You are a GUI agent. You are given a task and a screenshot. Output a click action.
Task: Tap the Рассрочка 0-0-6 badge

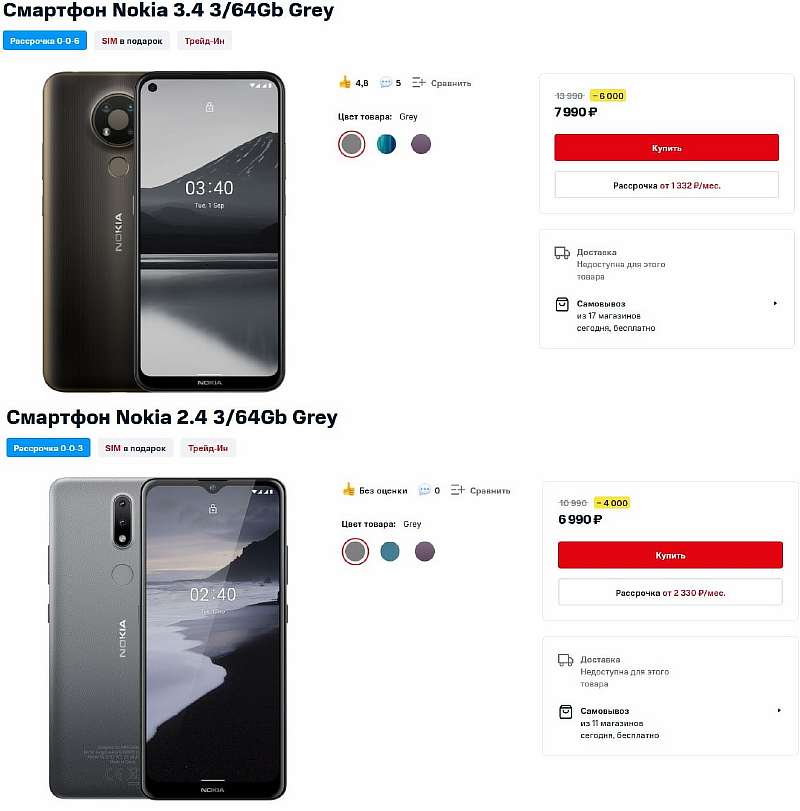[x=44, y=41]
